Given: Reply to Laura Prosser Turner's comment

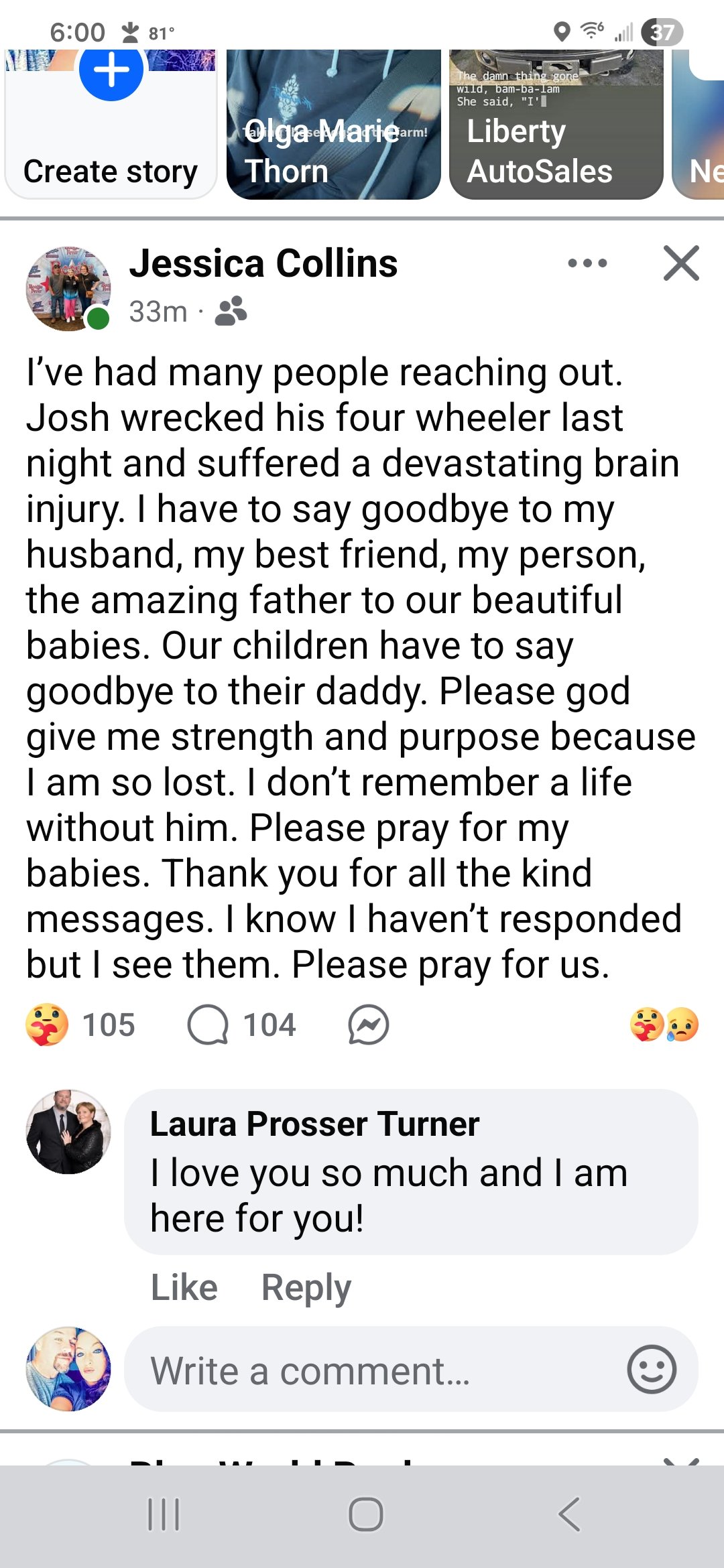Looking at the screenshot, I should click(x=306, y=1287).
